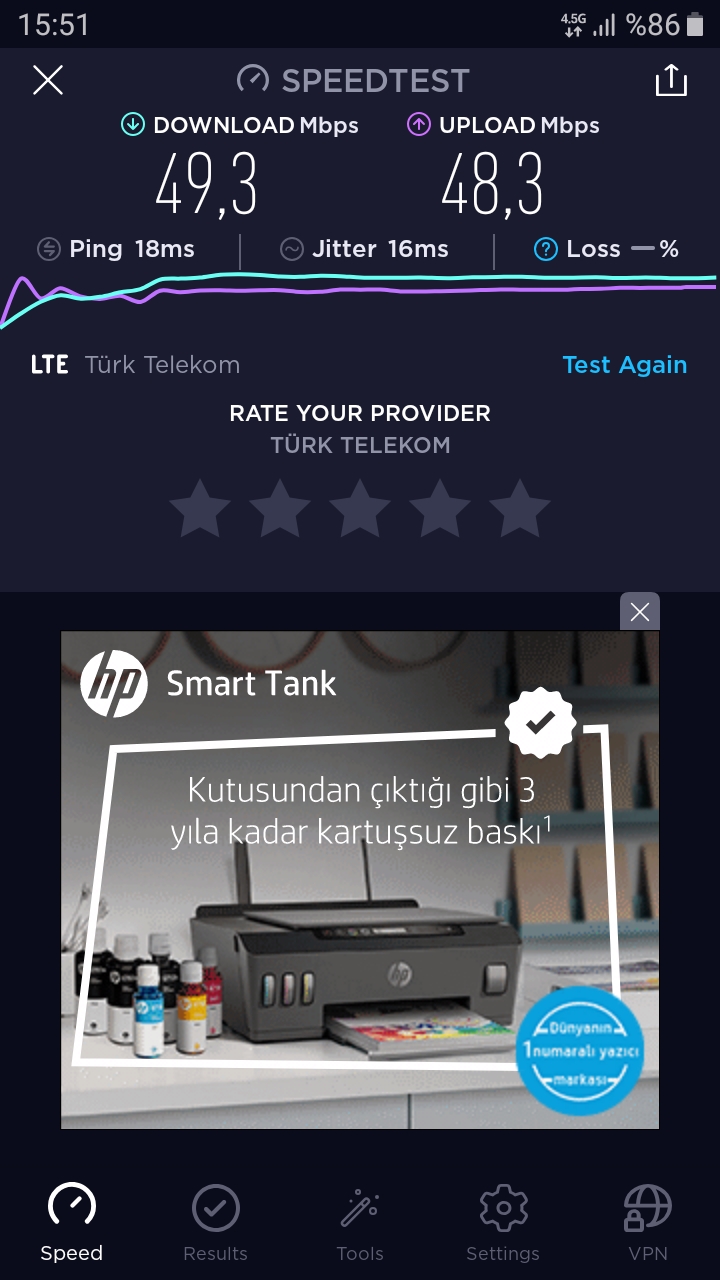
Task: Rate Türk Telekom one star
Action: (200, 508)
